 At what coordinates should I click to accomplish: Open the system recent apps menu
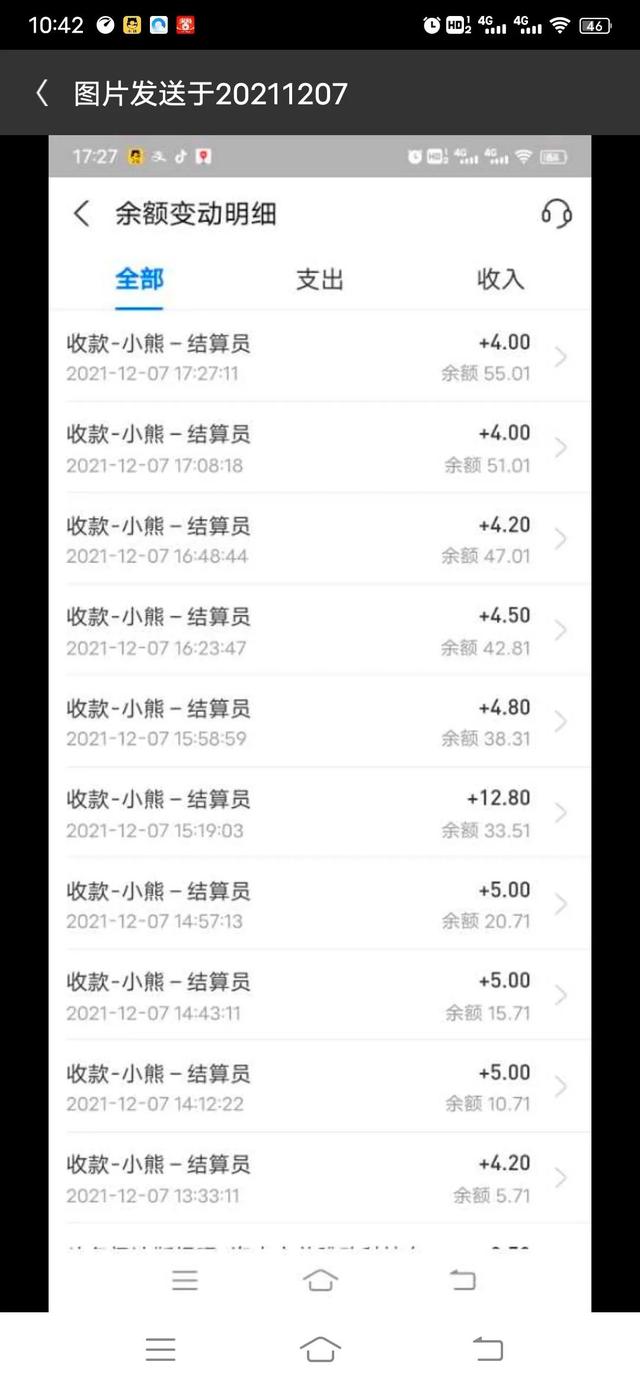(160, 1349)
